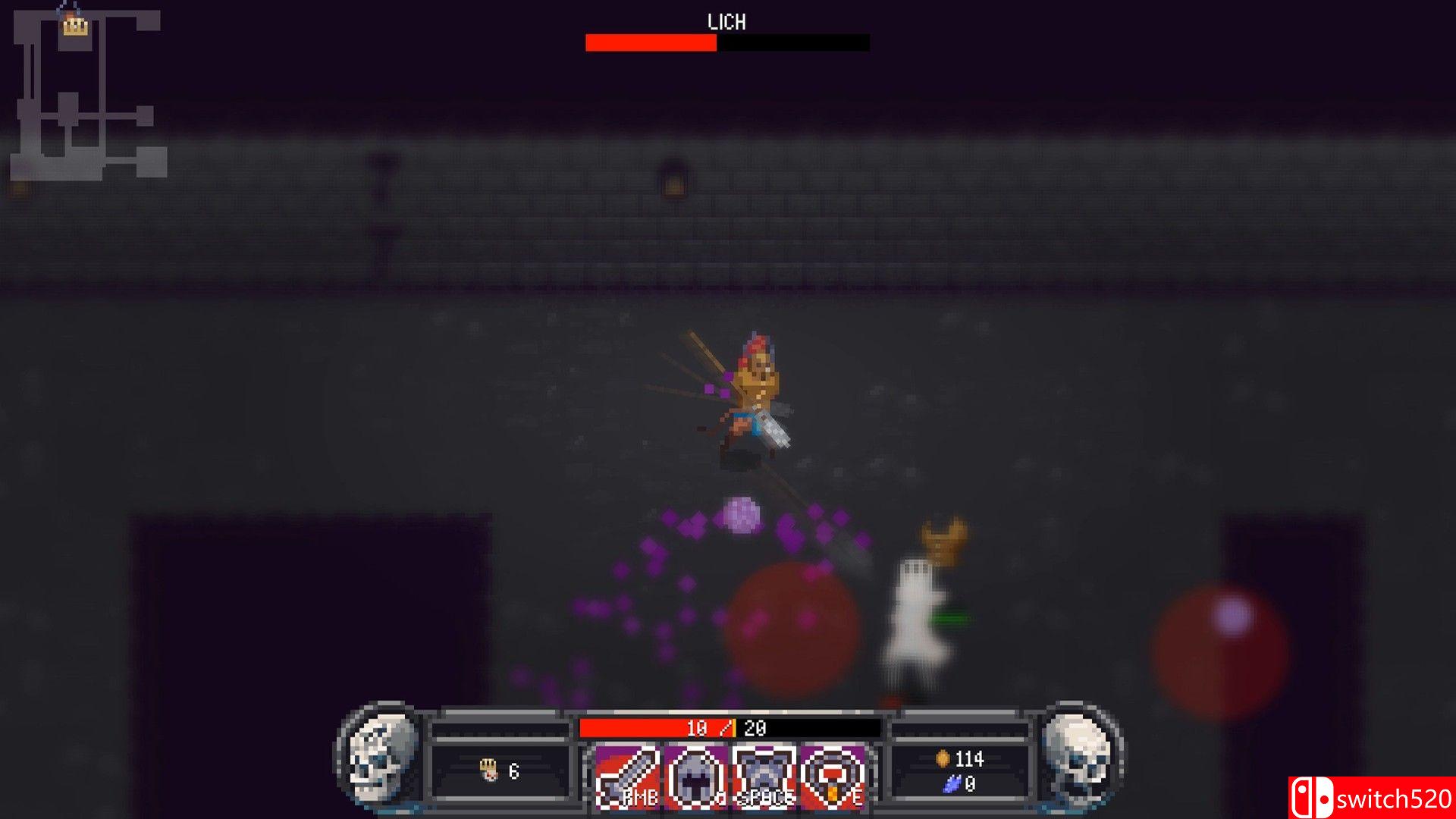
Task: Use the helmet ability labeled Q
Action: pos(696,777)
